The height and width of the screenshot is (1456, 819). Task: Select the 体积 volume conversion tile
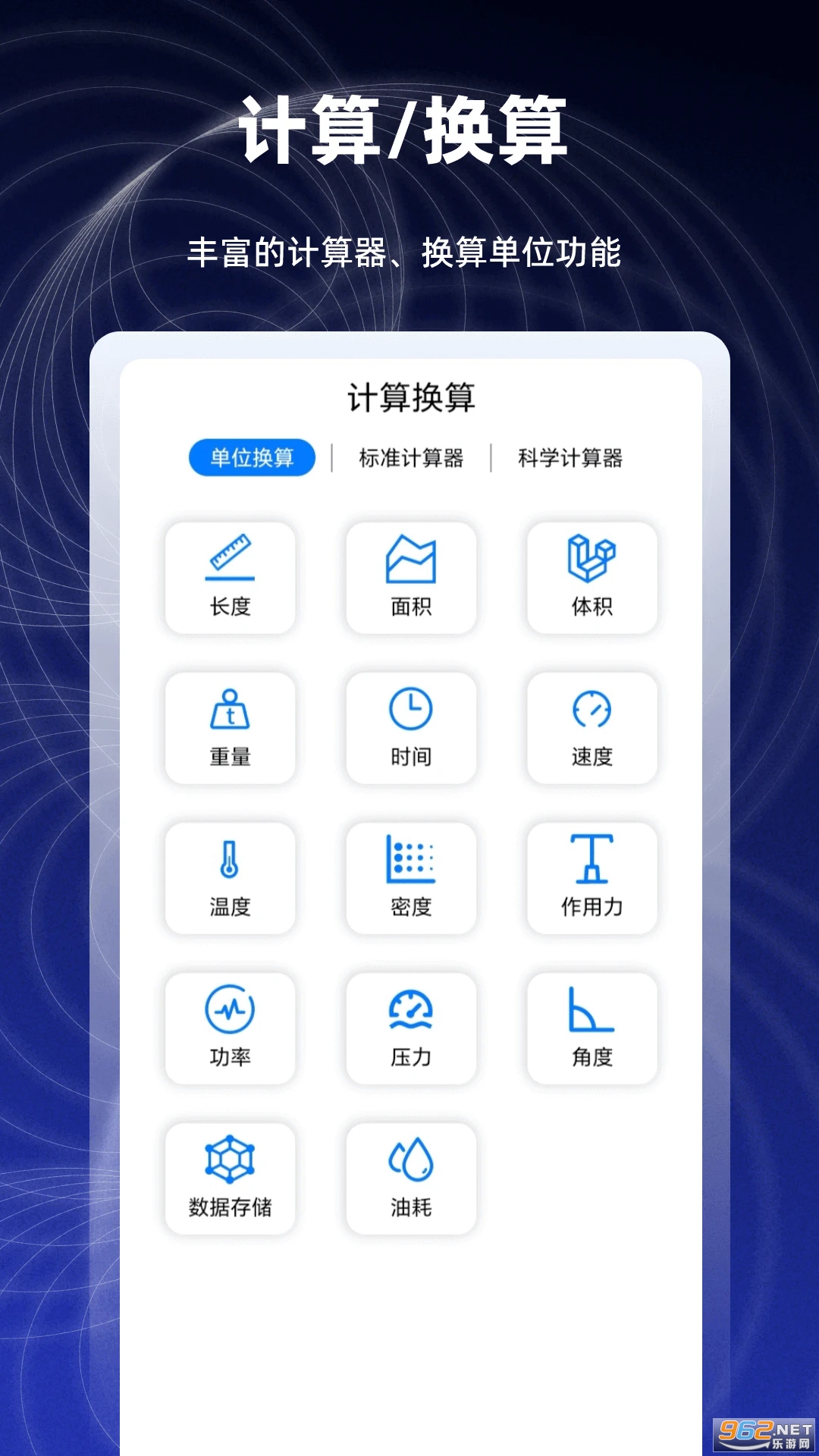pos(591,578)
